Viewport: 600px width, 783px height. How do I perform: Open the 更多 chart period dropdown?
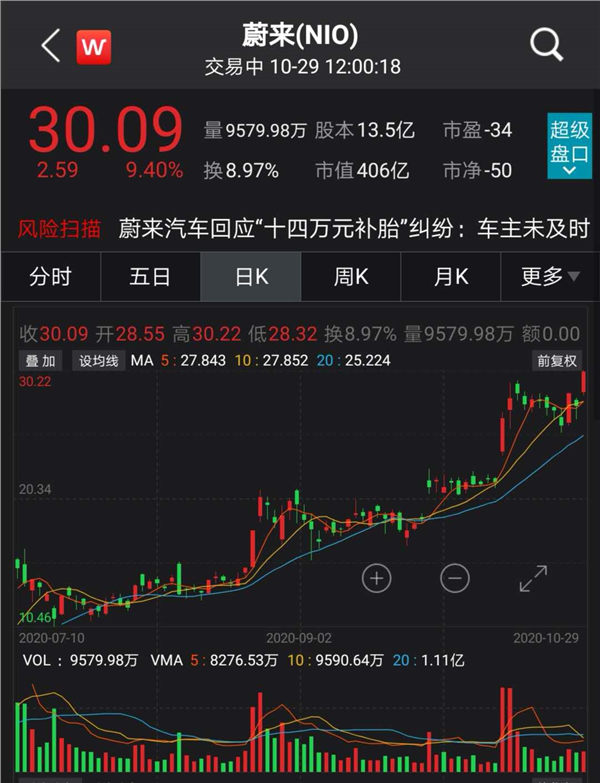[x=550, y=277]
